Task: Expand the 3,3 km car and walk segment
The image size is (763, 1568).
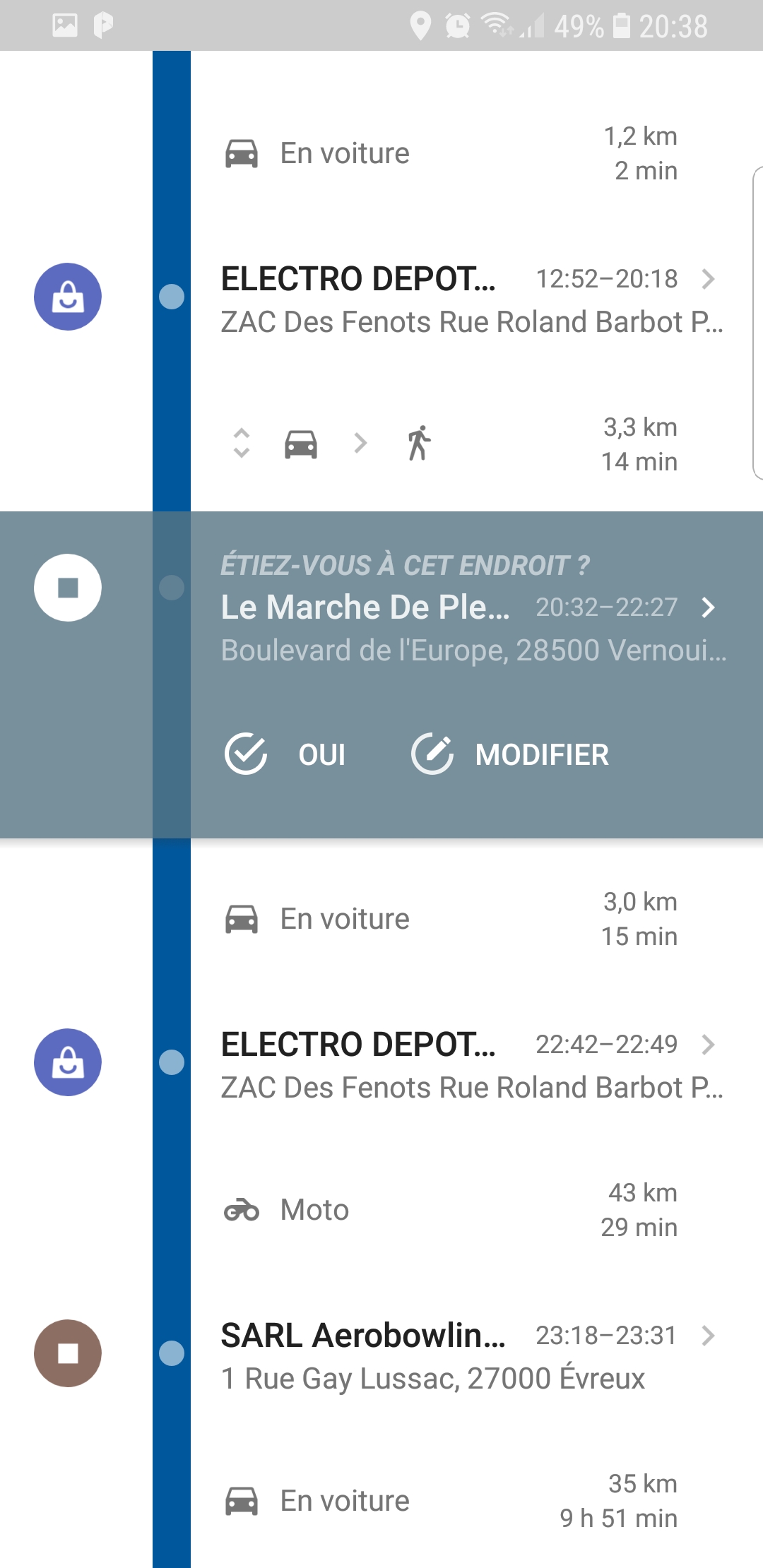Action: tap(242, 444)
